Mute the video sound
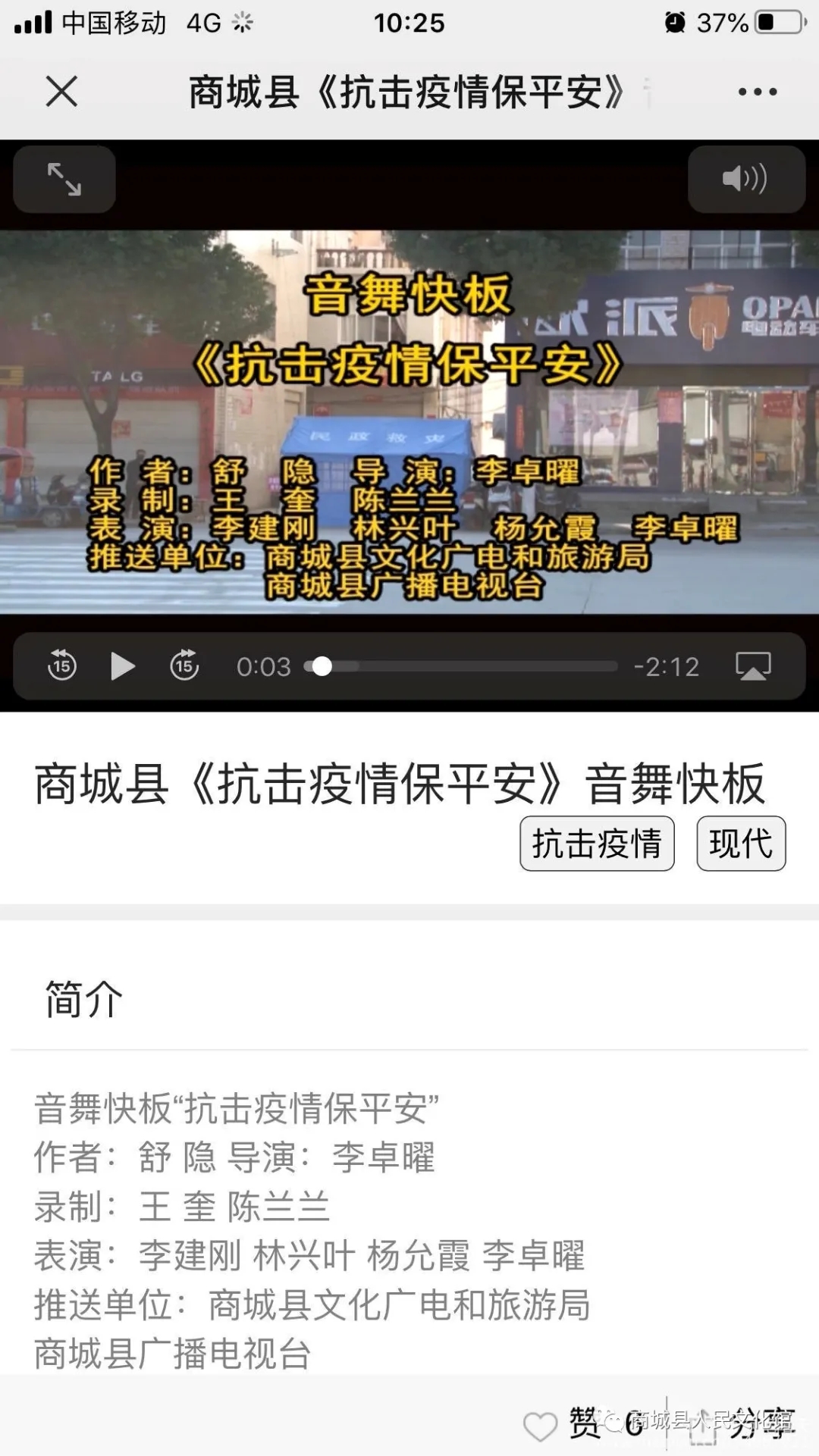 point(745,180)
